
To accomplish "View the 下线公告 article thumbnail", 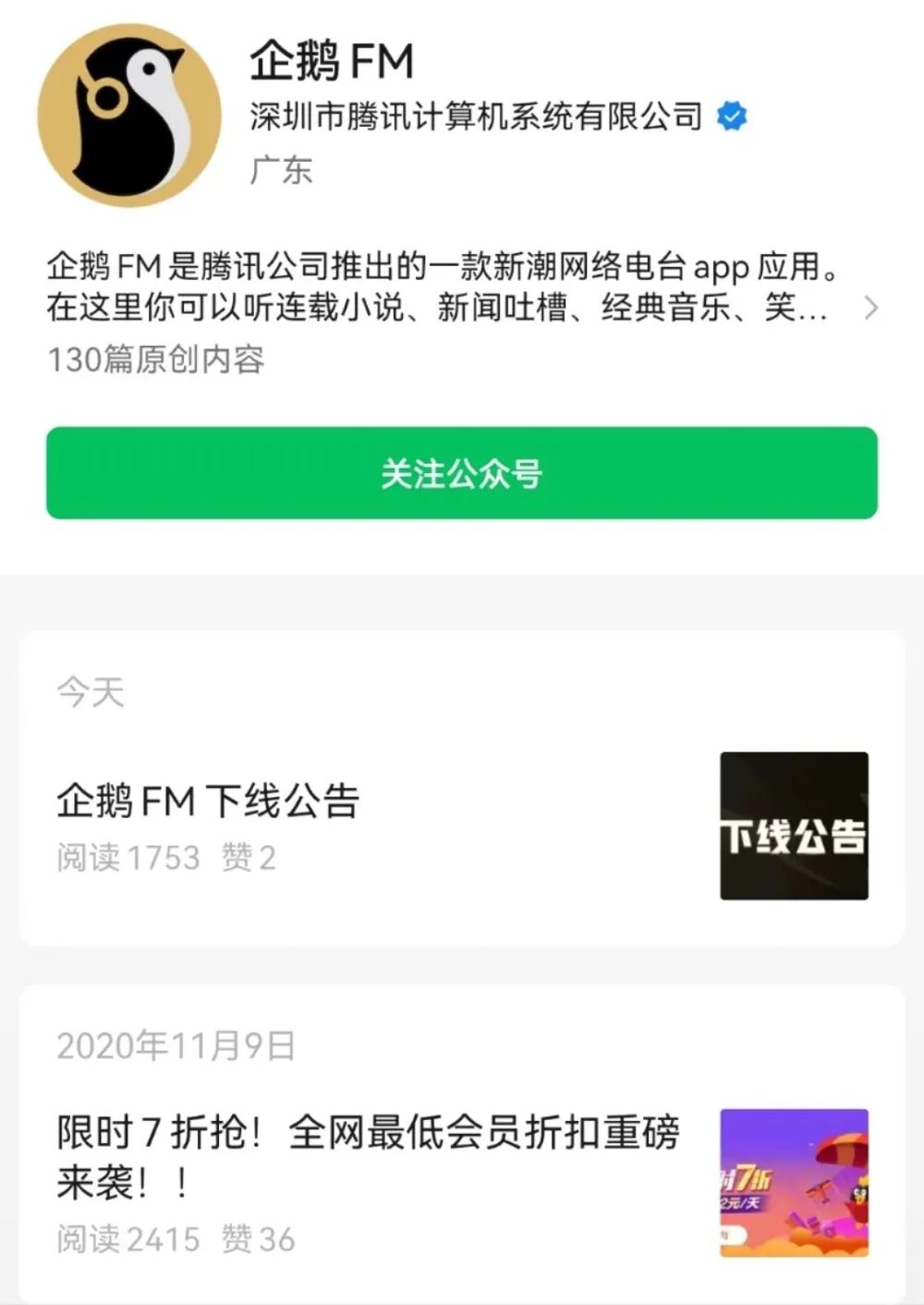I will [796, 826].
